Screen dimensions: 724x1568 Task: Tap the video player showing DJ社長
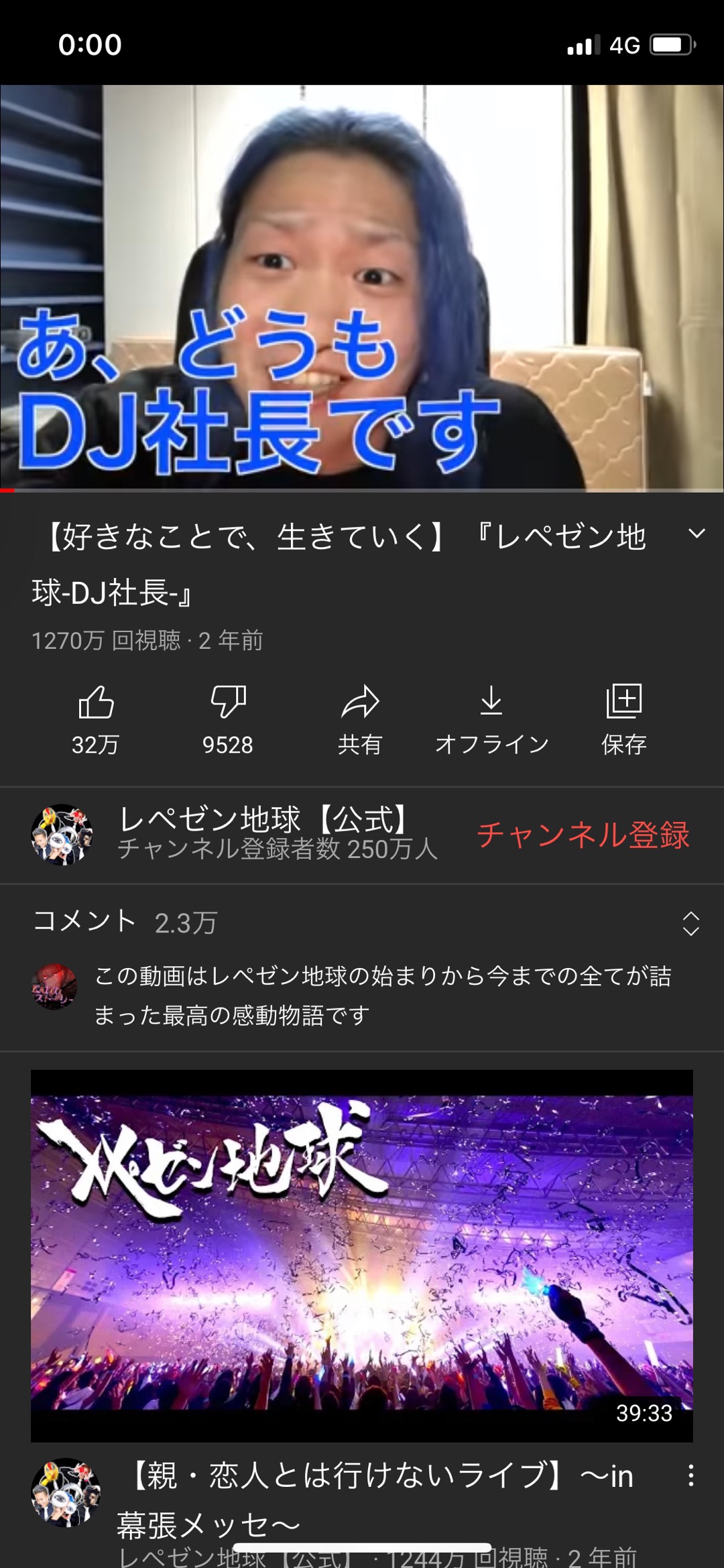362,288
